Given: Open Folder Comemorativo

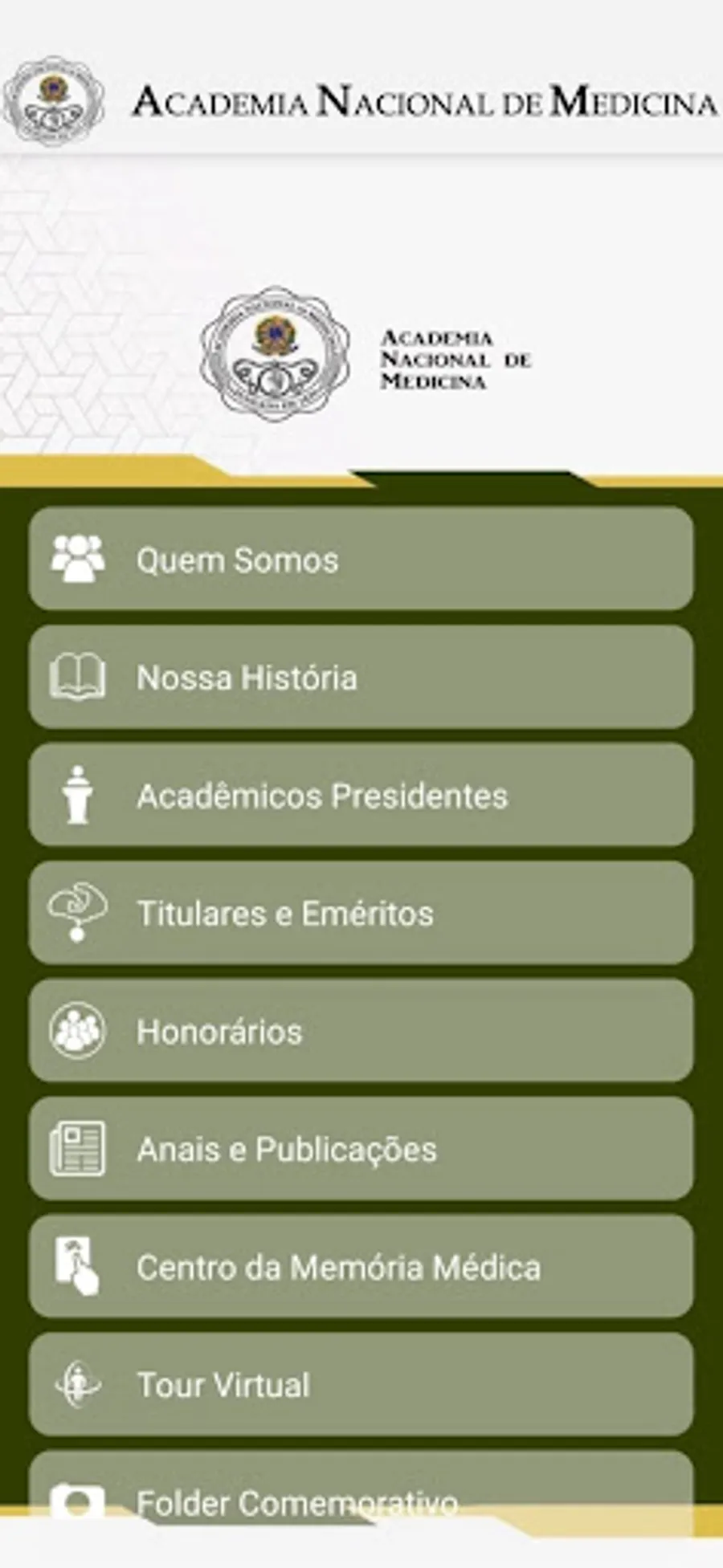Looking at the screenshot, I should 361,1493.
